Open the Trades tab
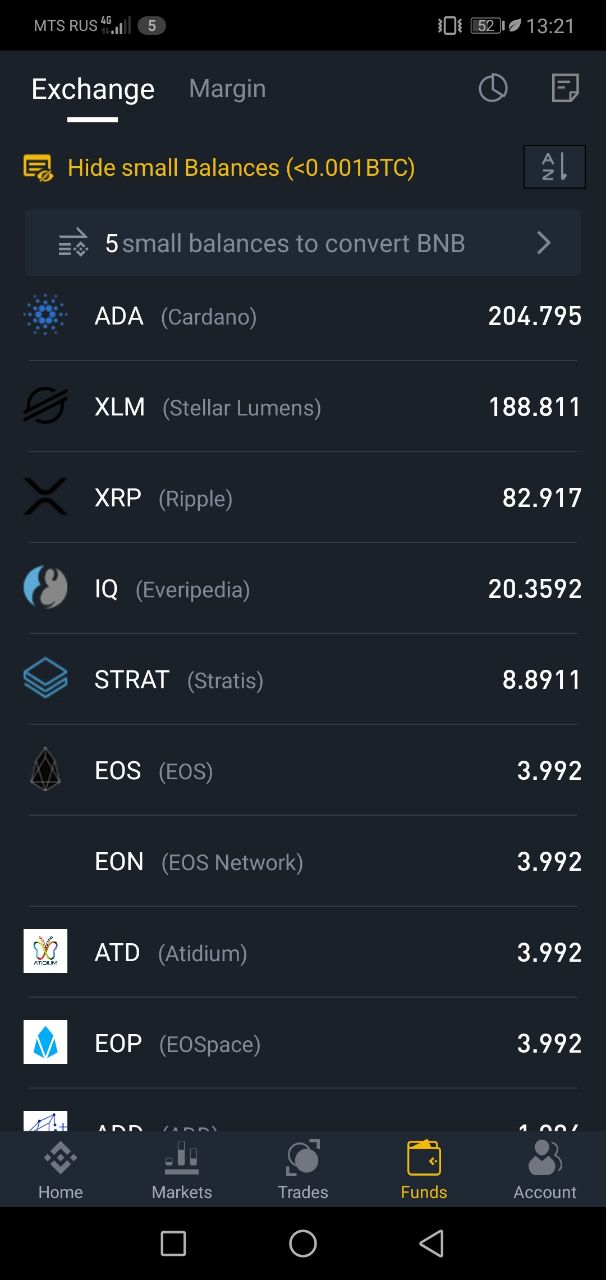606x1280 pixels. [303, 1170]
